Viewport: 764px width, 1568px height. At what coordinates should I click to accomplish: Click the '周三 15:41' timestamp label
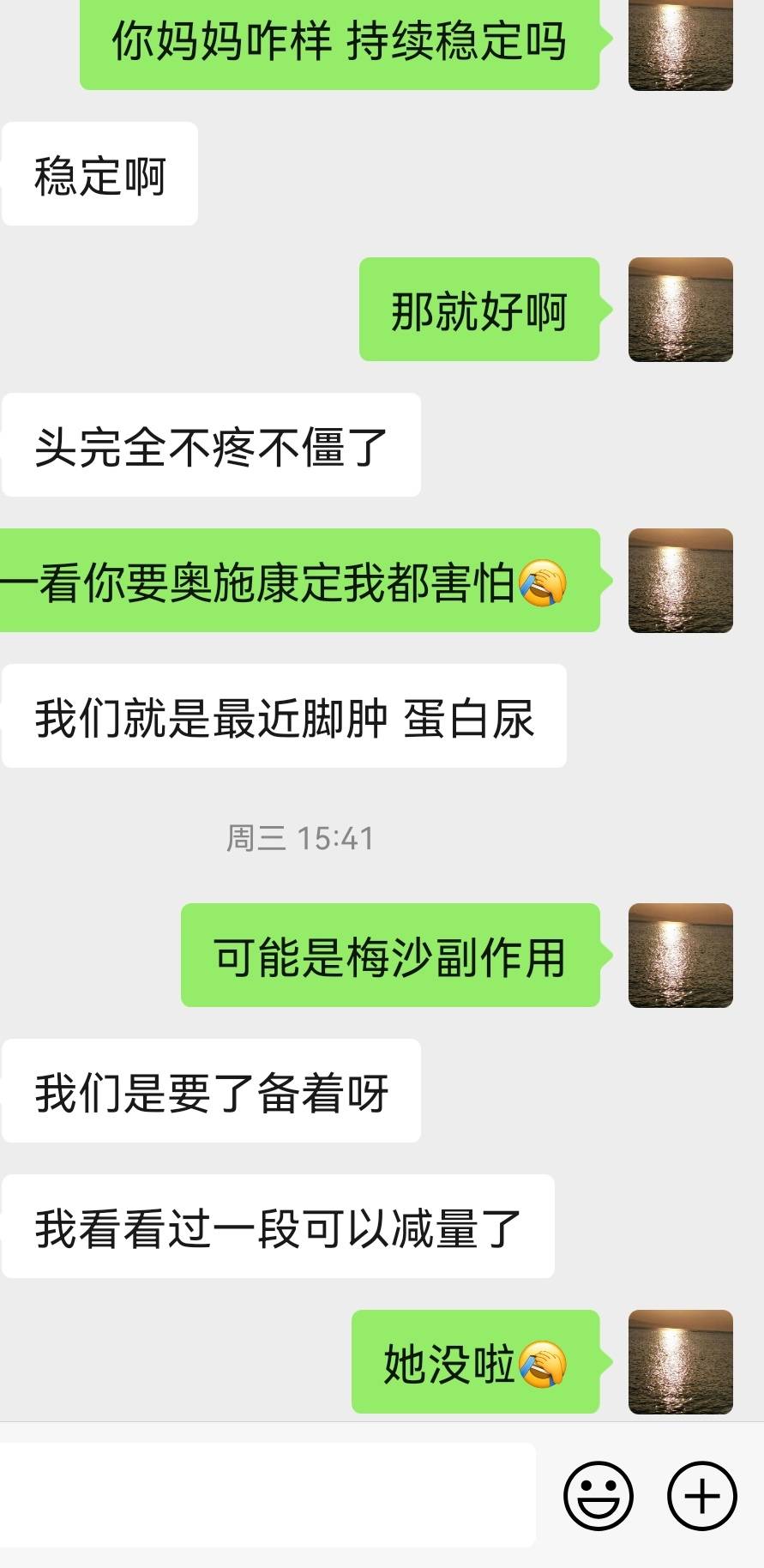pyautogui.click(x=302, y=836)
